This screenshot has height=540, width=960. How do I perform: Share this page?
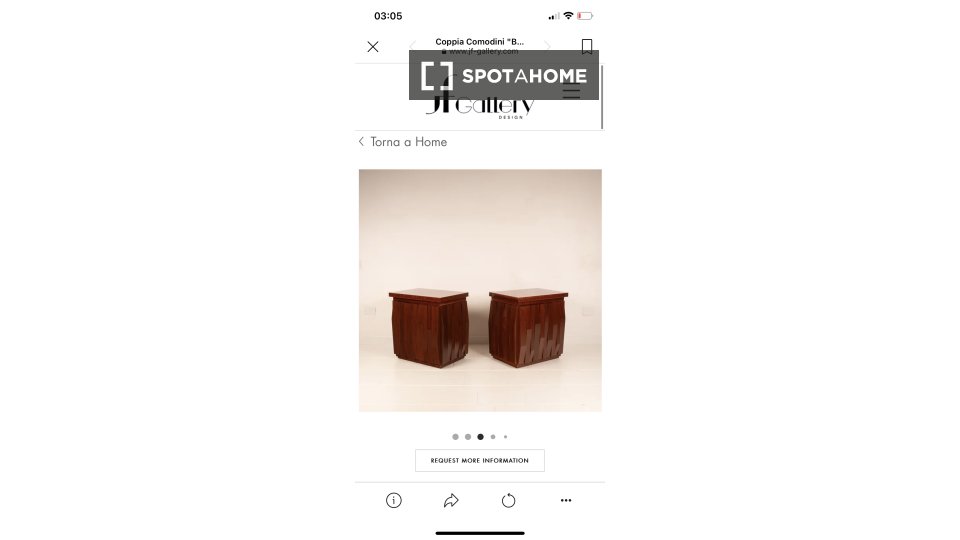[x=451, y=501]
